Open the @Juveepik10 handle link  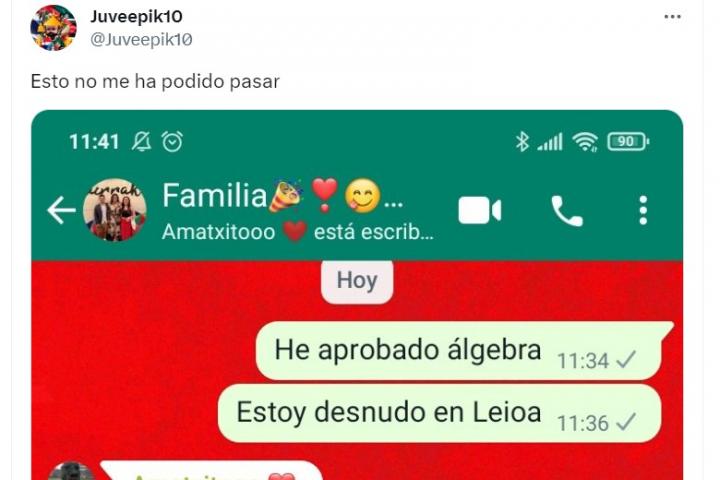pyautogui.click(x=141, y=39)
